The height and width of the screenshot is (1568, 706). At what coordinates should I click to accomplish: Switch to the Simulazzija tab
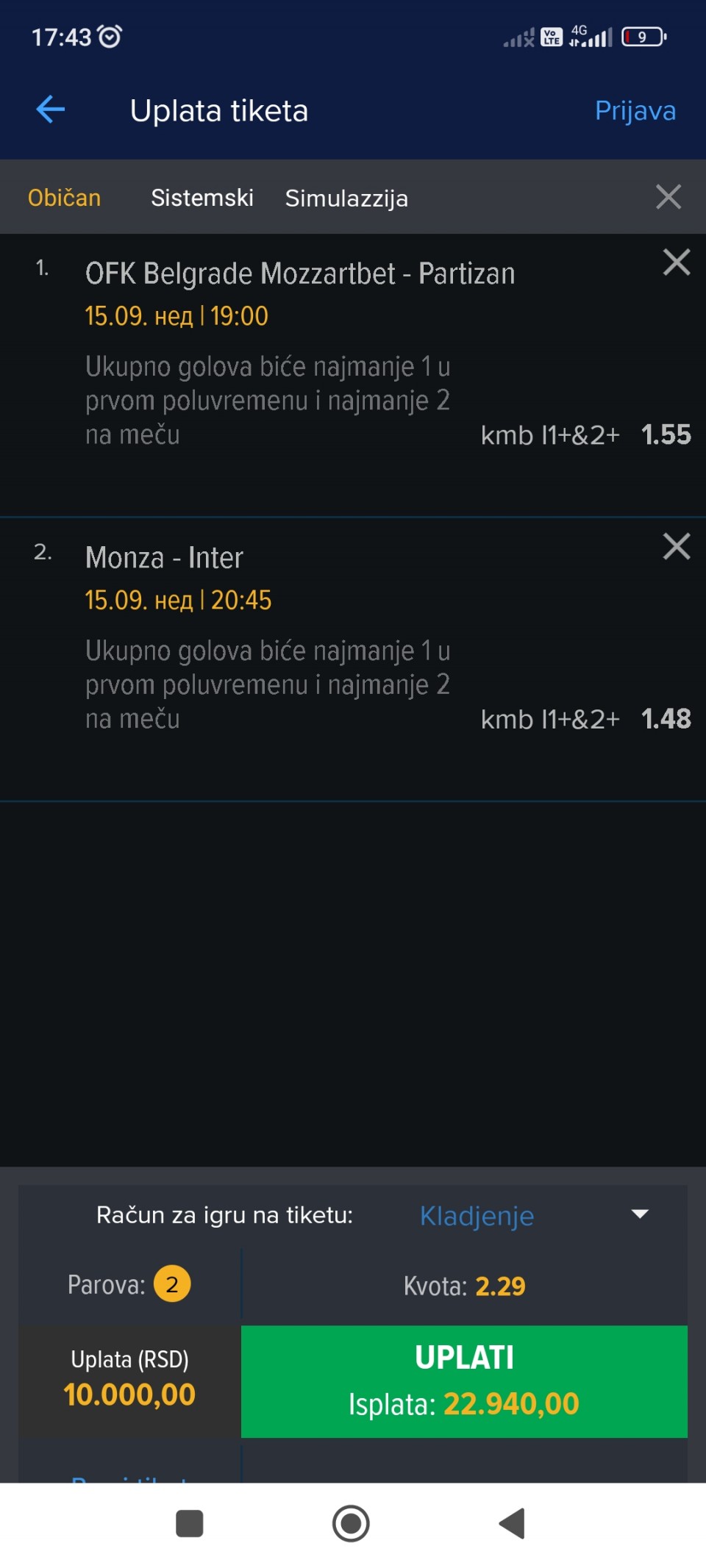click(x=346, y=198)
